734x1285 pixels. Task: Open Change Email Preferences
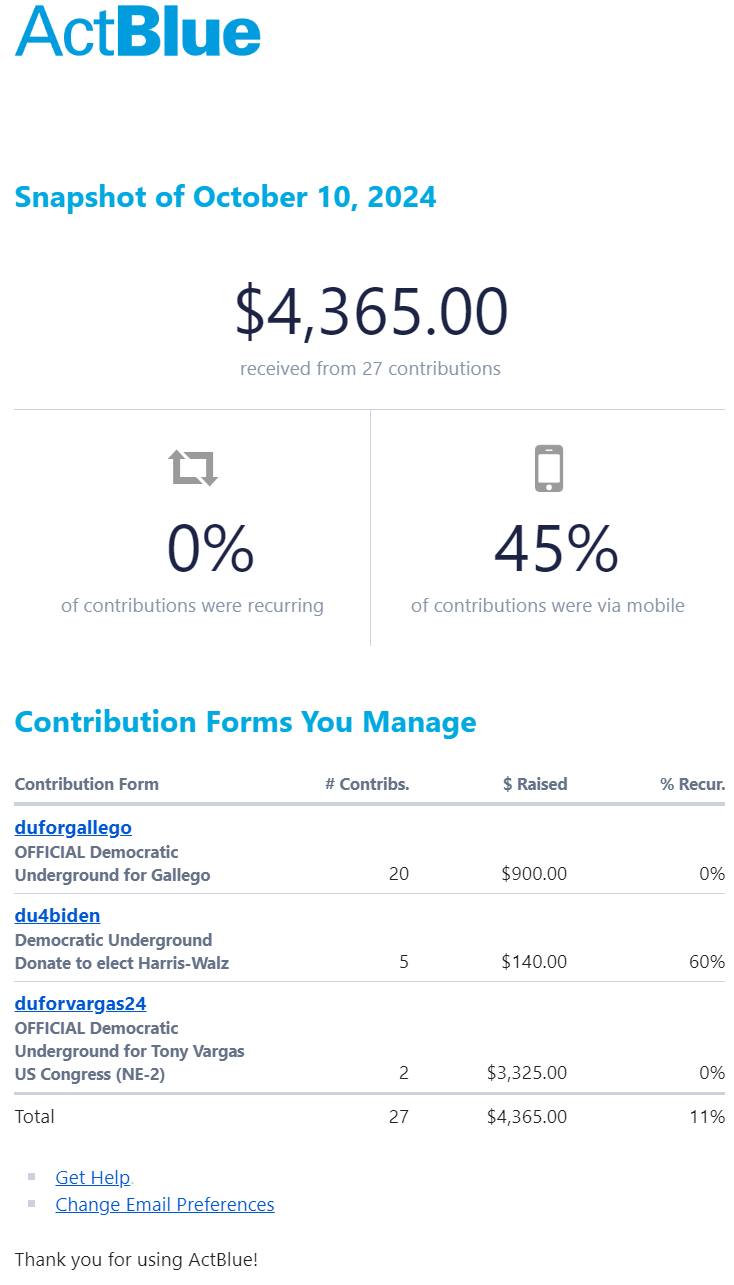pyautogui.click(x=165, y=1205)
